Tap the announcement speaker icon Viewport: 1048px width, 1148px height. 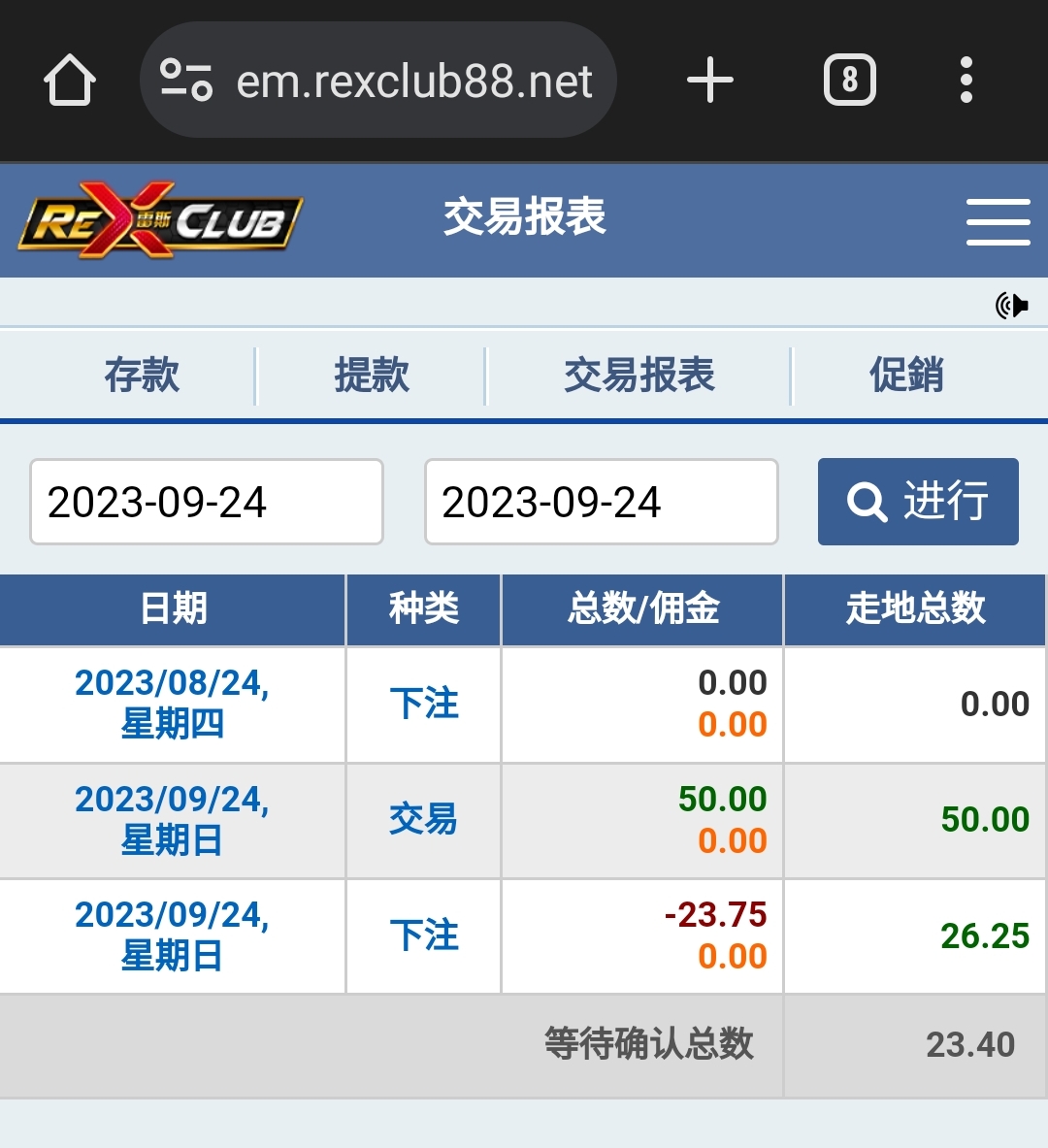(x=1011, y=306)
